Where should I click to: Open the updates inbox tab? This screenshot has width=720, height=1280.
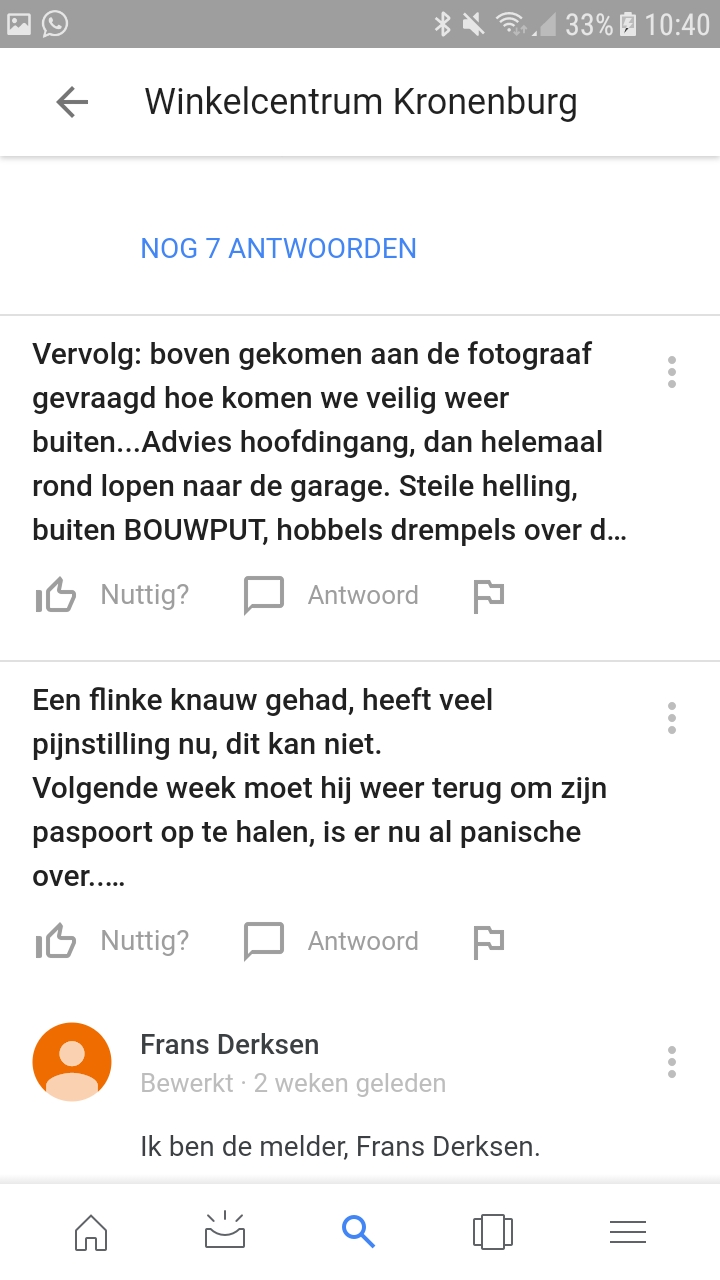click(225, 1231)
